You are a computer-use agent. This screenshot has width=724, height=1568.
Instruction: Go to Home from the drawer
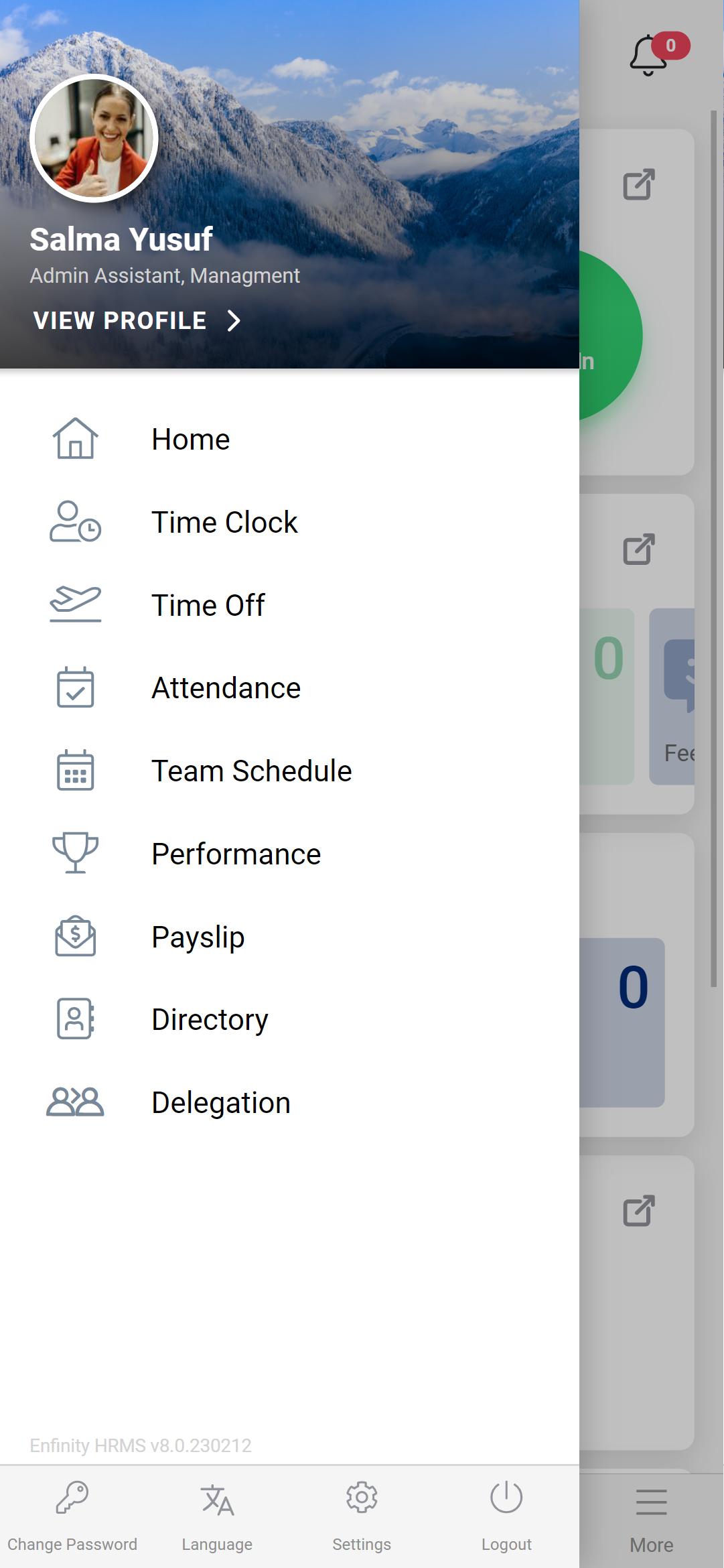point(190,440)
